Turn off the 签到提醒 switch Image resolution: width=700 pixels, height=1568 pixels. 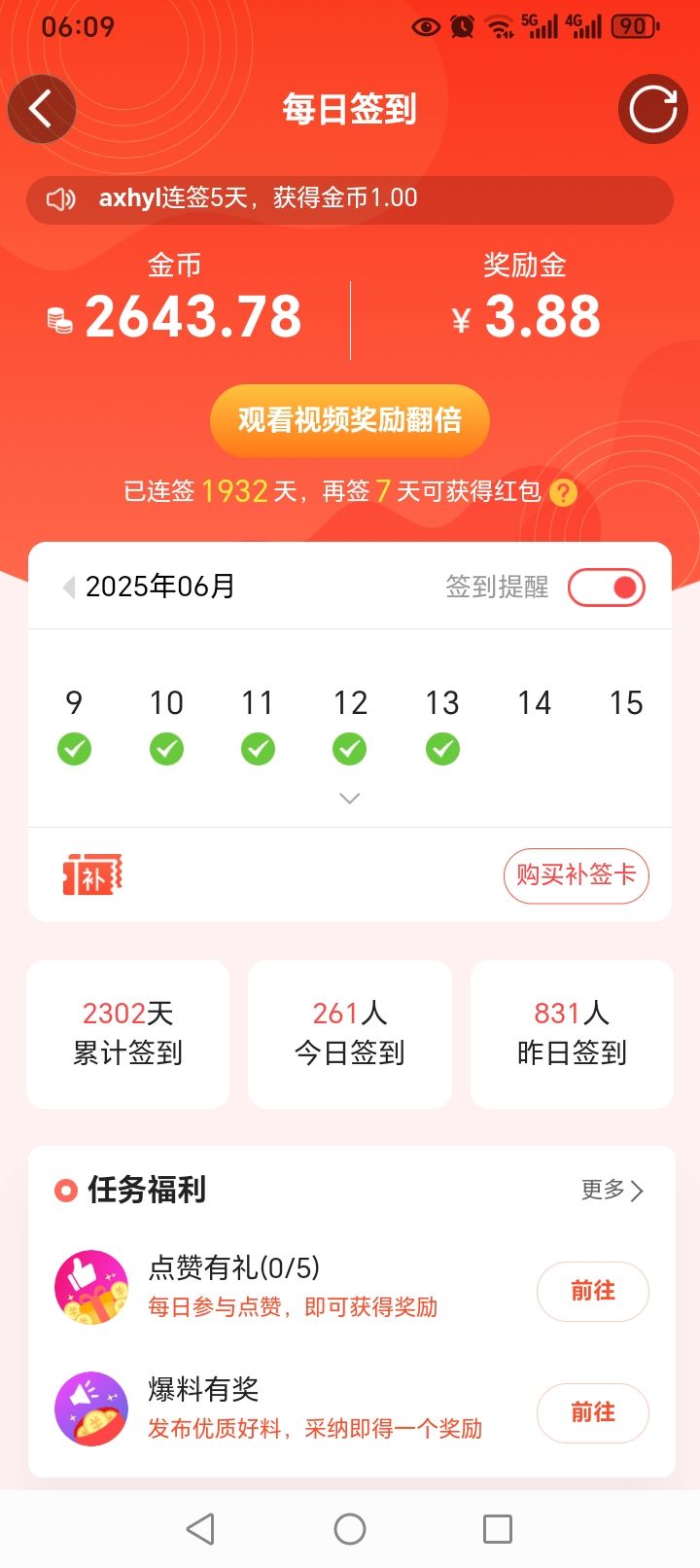click(x=607, y=588)
